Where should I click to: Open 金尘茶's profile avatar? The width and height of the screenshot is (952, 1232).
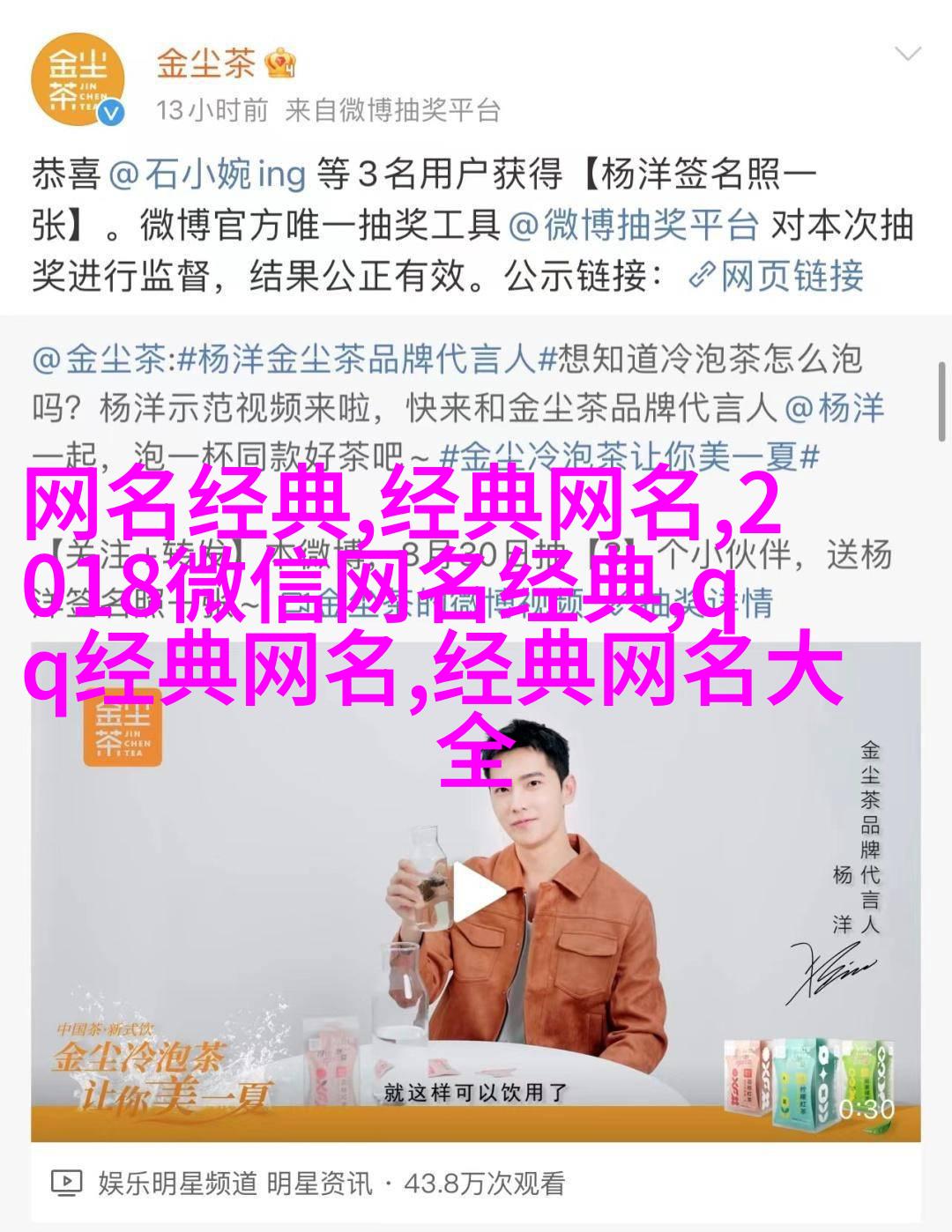(x=77, y=75)
